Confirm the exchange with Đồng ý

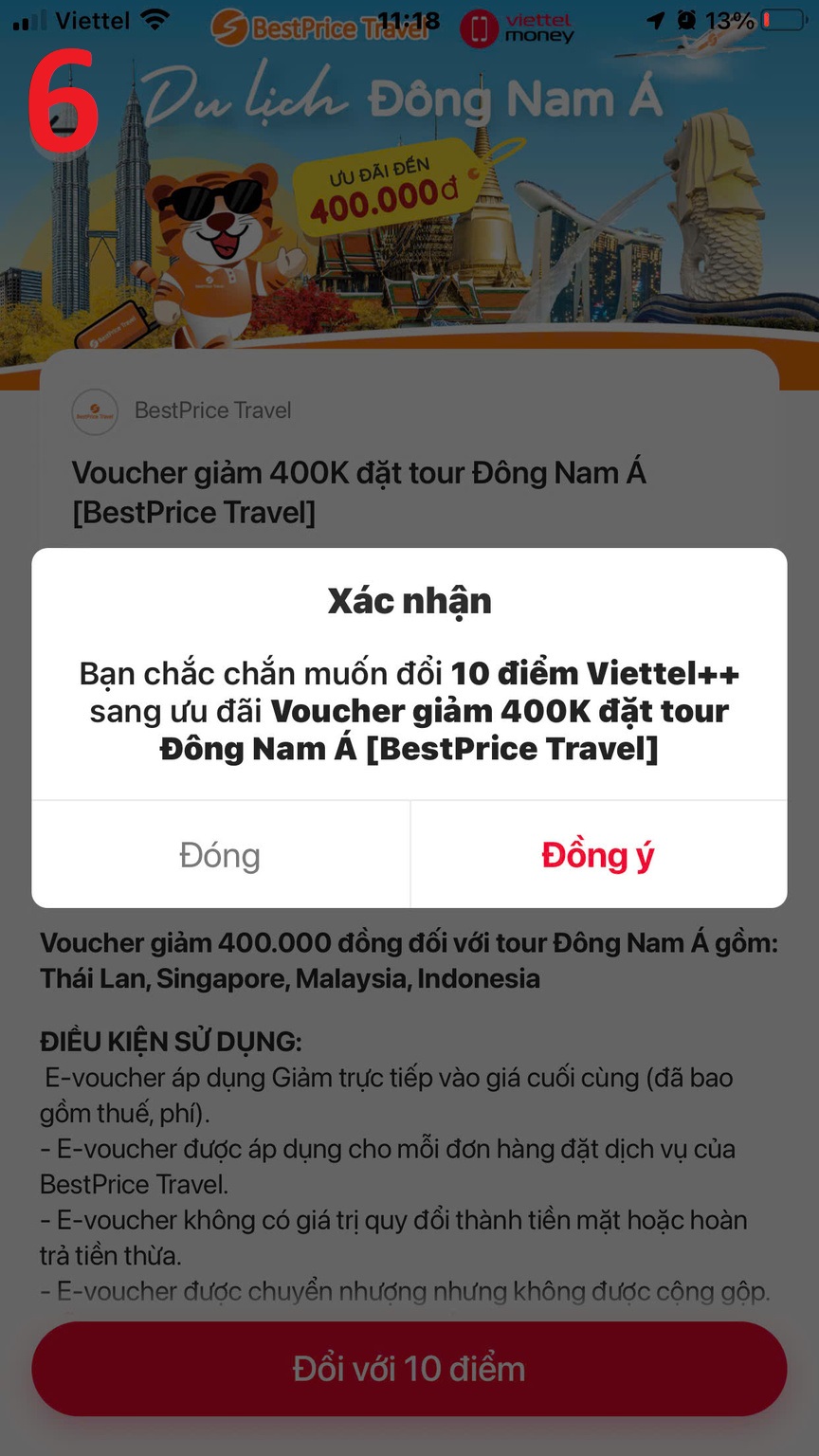(x=598, y=855)
